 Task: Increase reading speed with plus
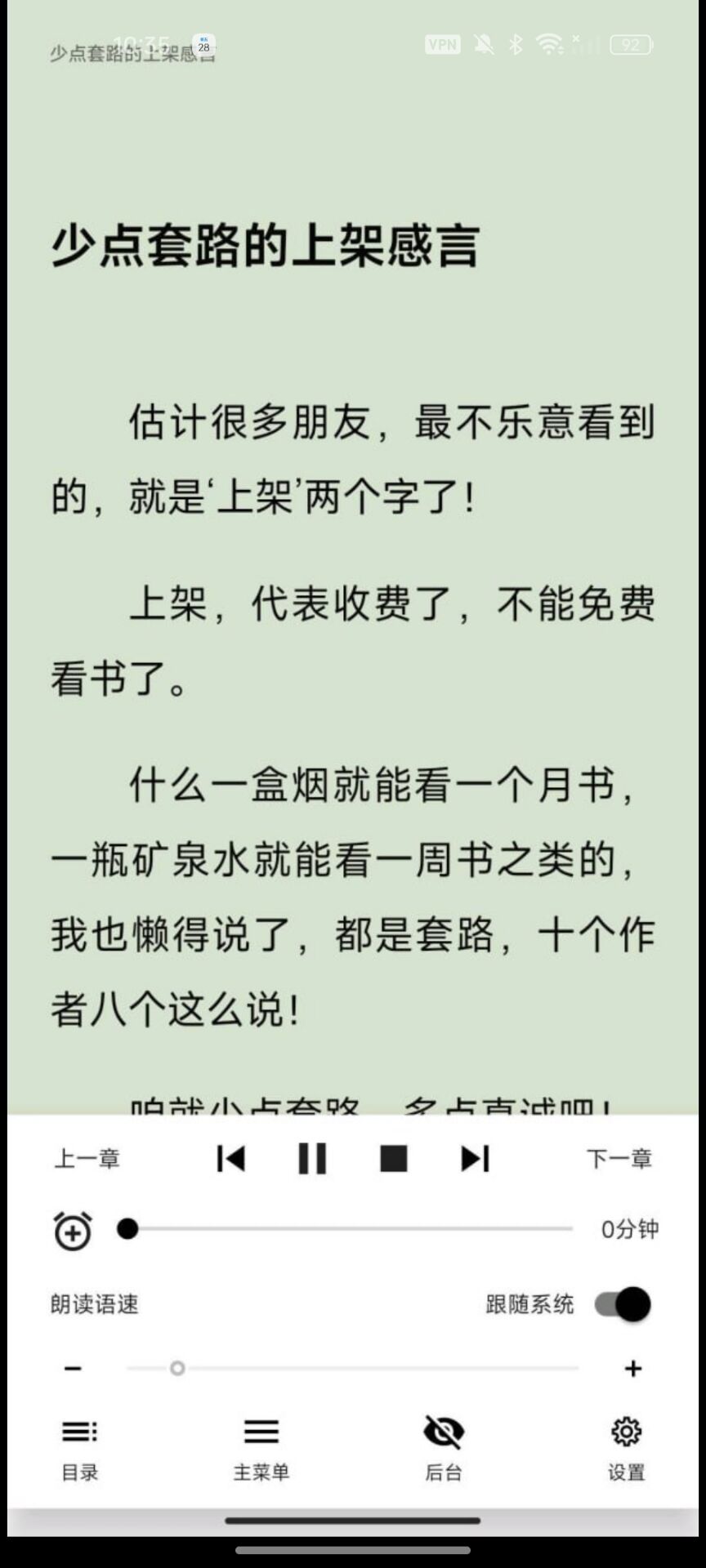click(x=633, y=1368)
